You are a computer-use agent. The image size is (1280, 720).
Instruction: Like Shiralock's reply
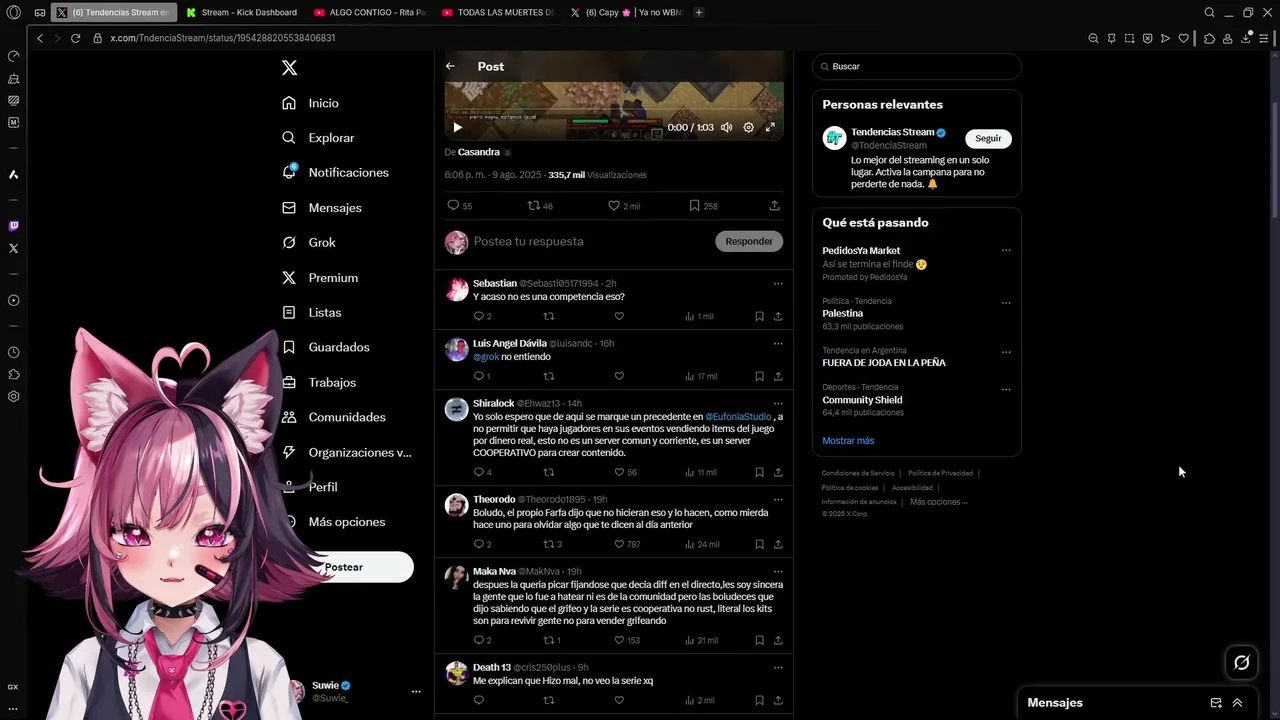point(619,472)
